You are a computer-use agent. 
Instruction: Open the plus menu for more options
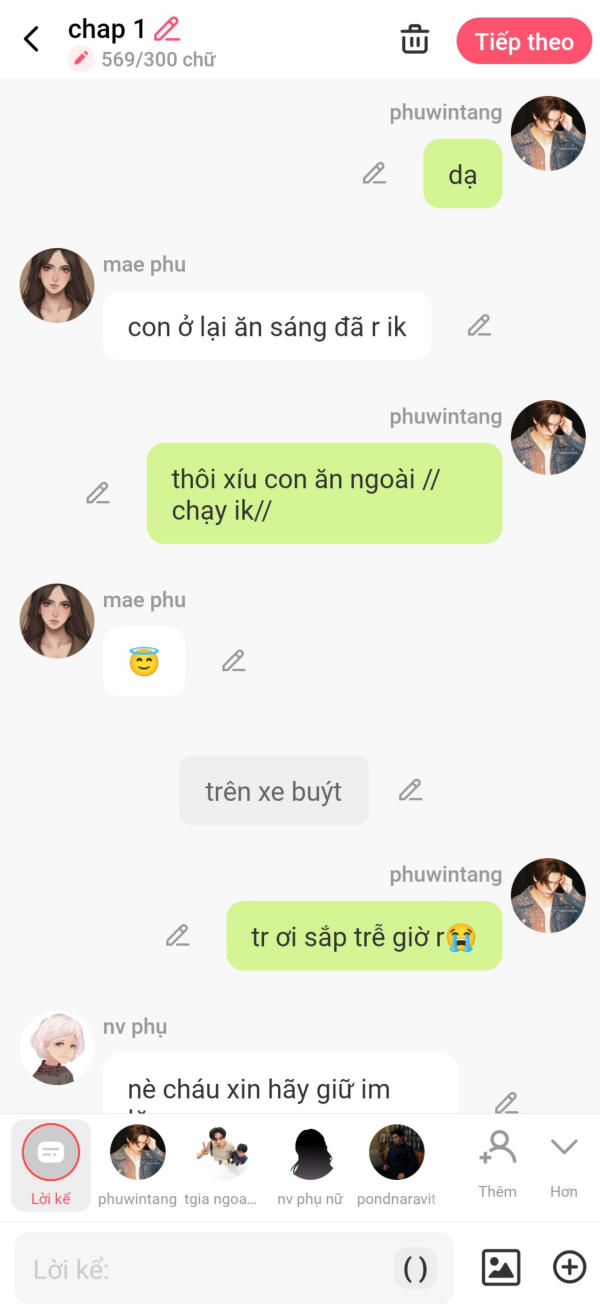click(569, 1267)
